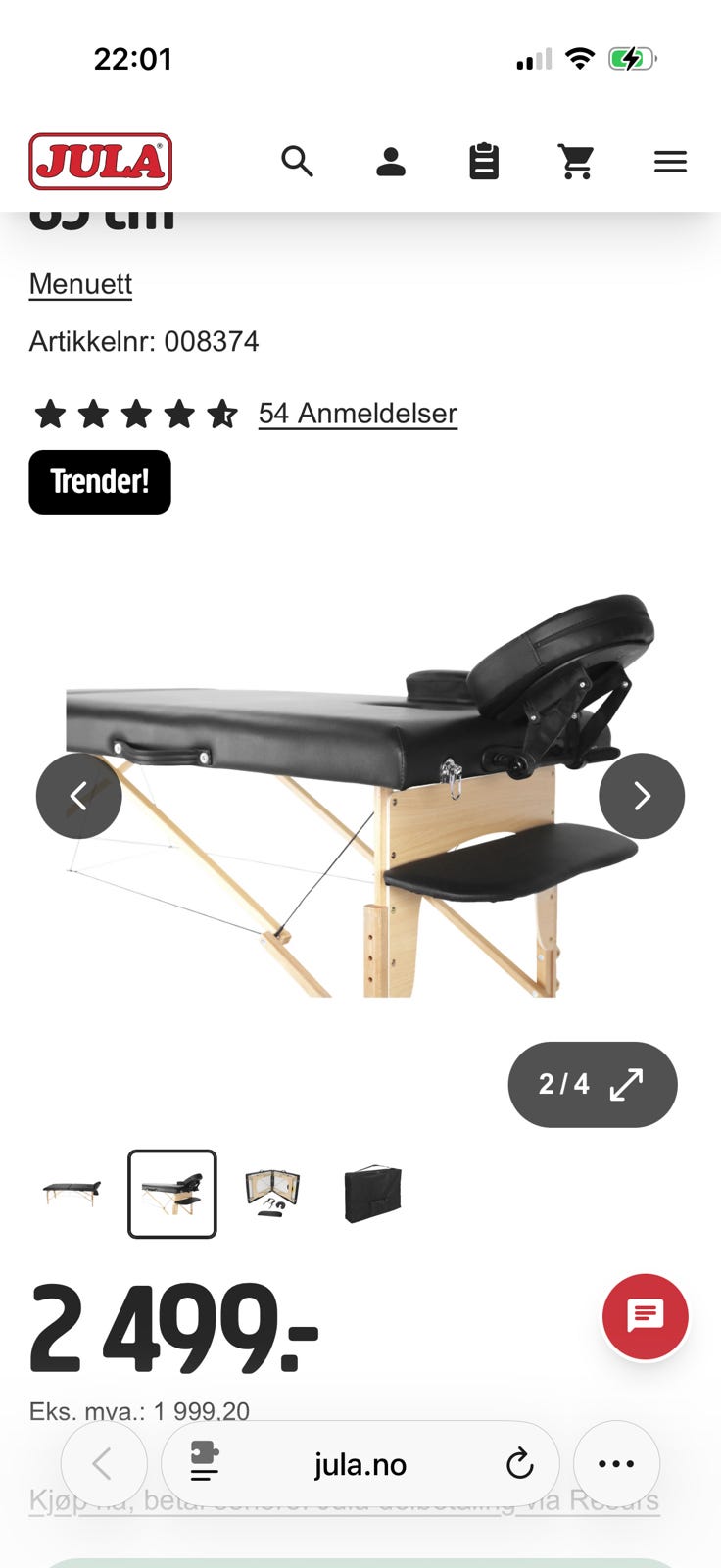
Task: Select the third thumbnail of the folded table
Action: (272, 1194)
